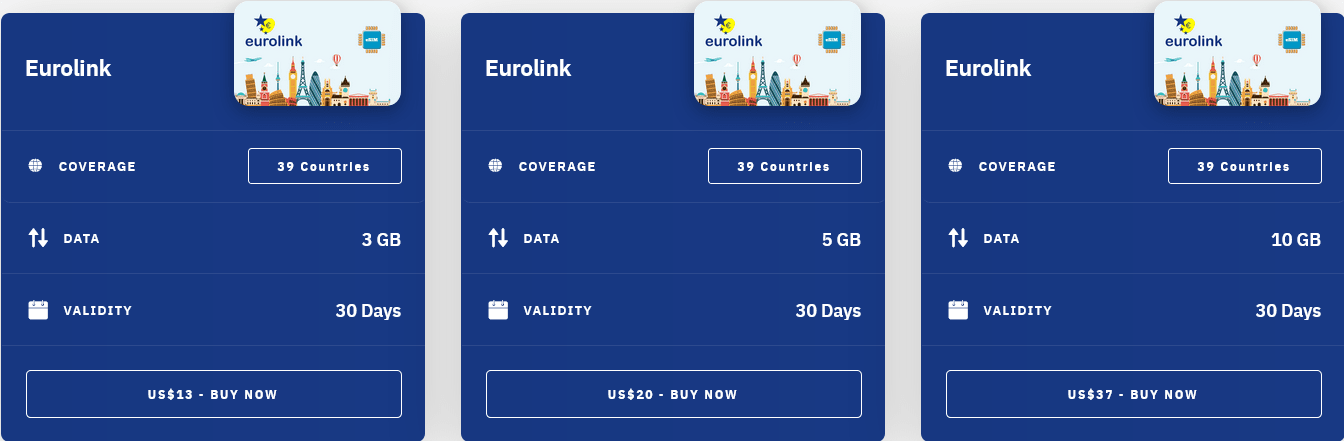Image resolution: width=1344 pixels, height=441 pixels.
Task: View the 39 Countries list on the 3 GB plan
Action: [324, 166]
